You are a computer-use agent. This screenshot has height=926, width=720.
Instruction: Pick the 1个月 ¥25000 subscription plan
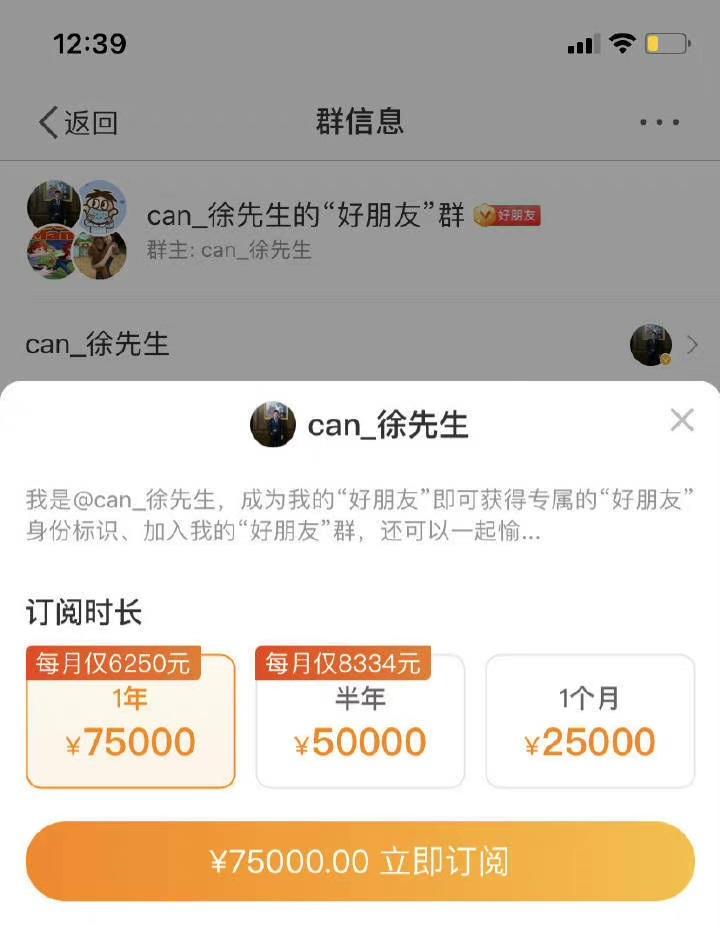tap(590, 722)
